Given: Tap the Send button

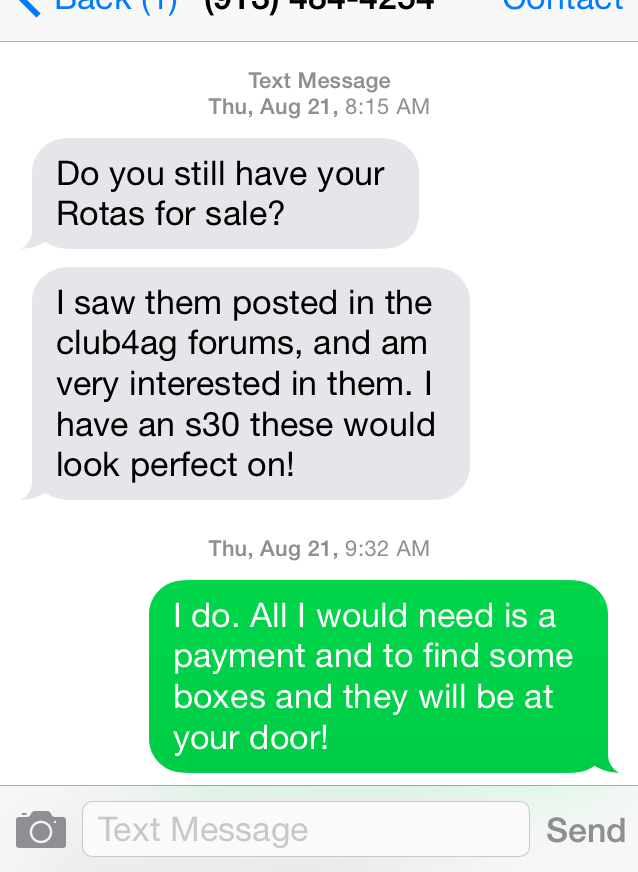Looking at the screenshot, I should click(585, 830).
